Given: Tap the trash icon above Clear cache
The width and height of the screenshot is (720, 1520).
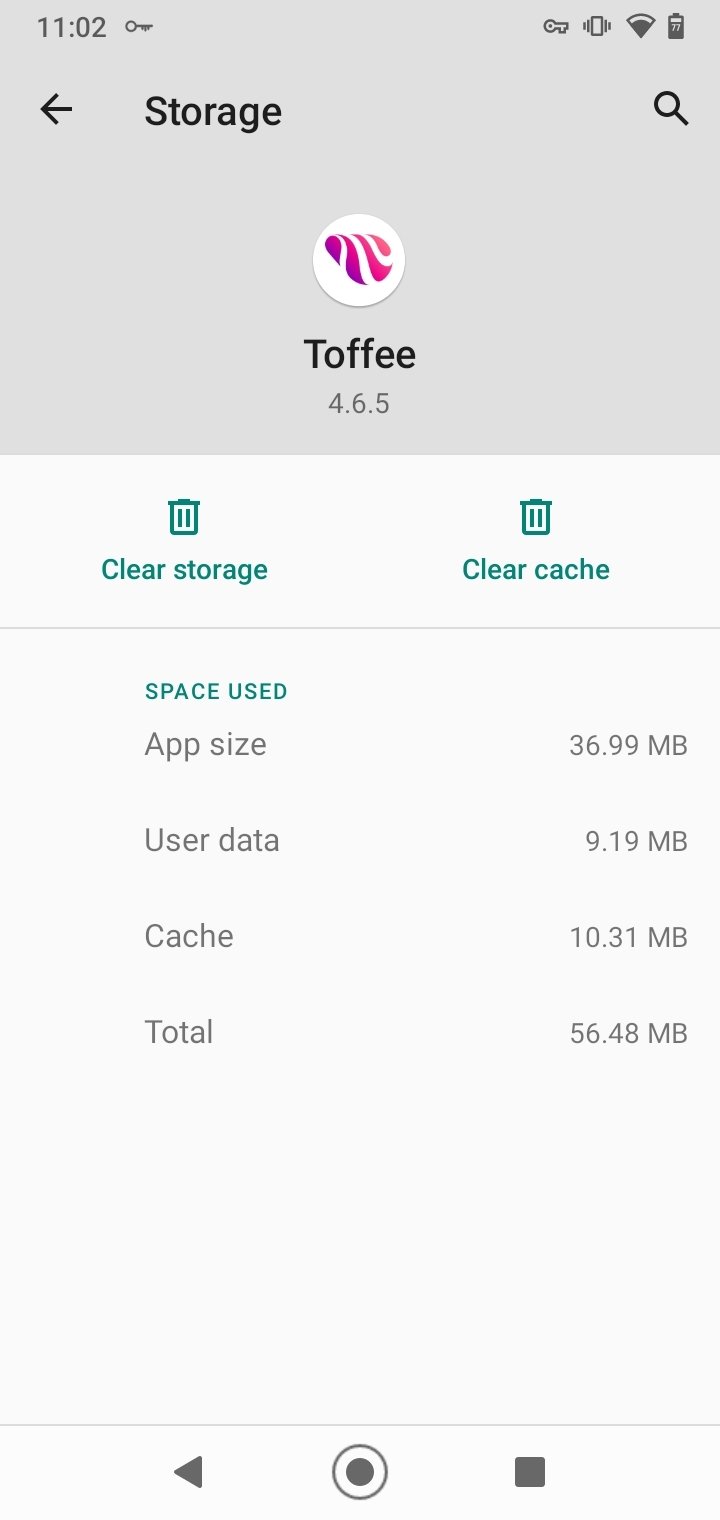Looking at the screenshot, I should [536, 517].
